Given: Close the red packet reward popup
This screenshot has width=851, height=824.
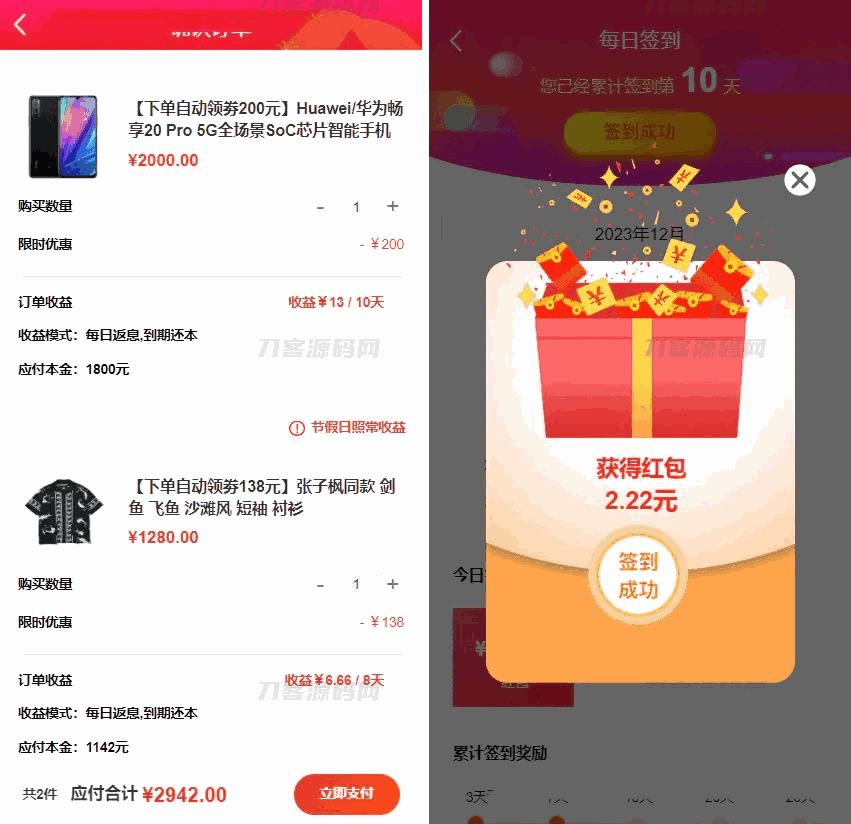Looking at the screenshot, I should point(799,180).
